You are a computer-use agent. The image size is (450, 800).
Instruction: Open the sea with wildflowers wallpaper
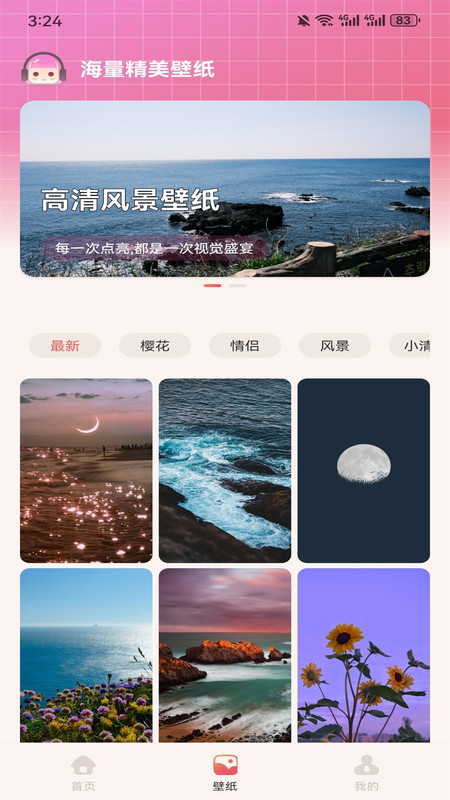[86, 655]
